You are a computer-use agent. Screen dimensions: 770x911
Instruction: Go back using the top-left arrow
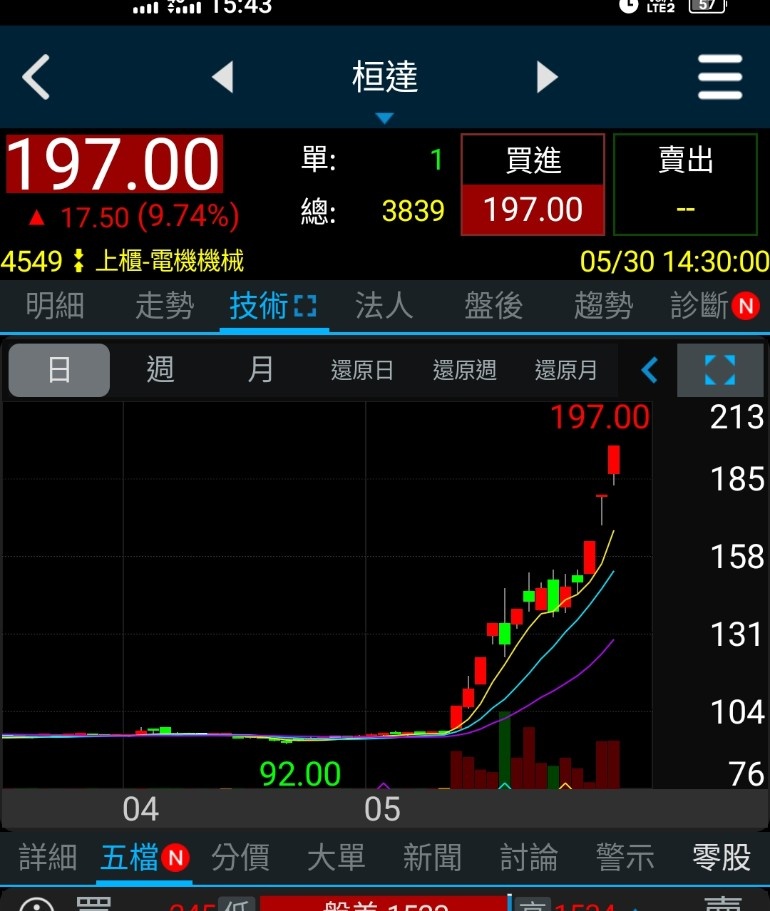[x=37, y=77]
